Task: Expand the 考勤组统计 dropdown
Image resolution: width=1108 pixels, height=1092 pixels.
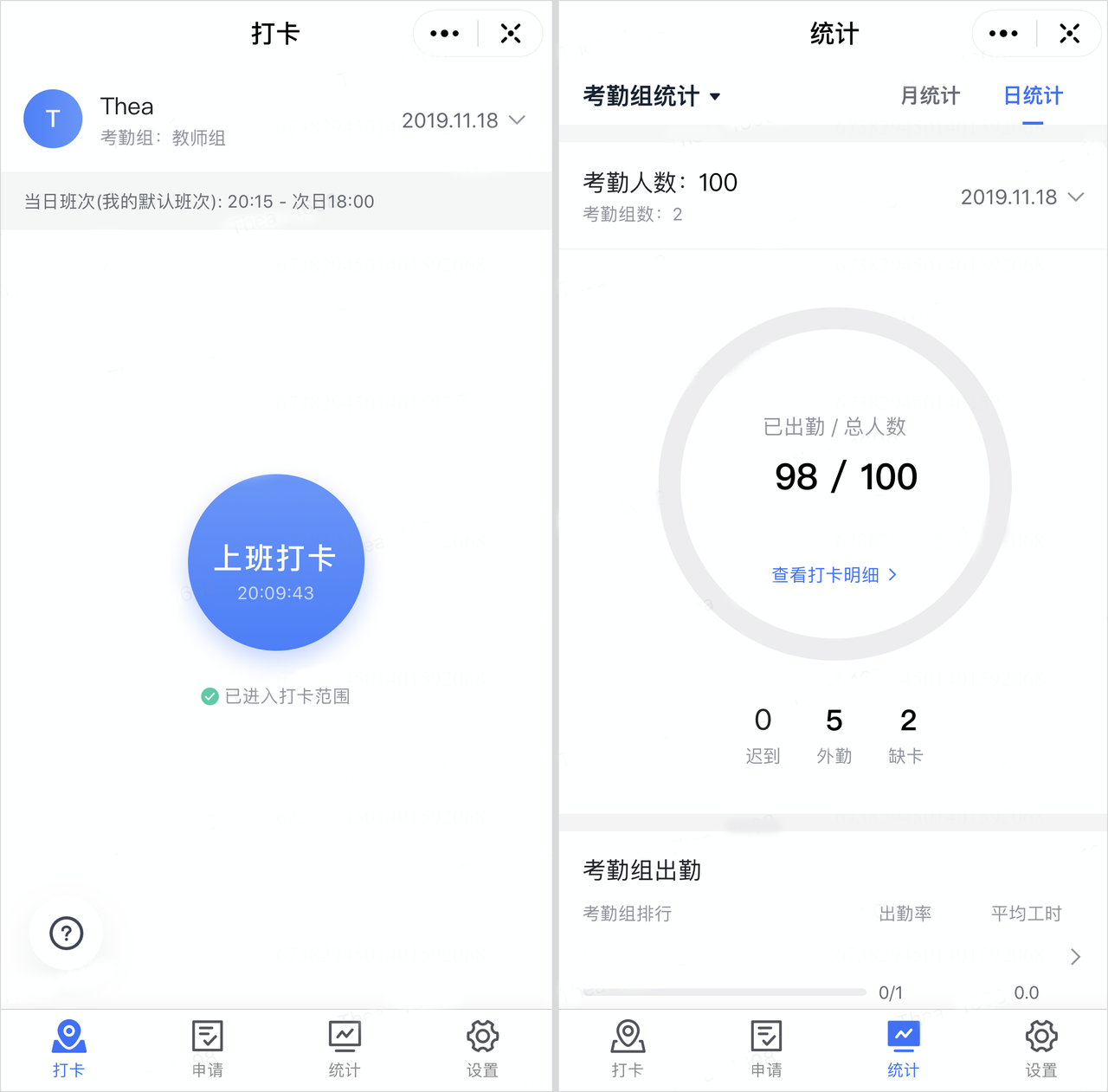Action: coord(652,96)
